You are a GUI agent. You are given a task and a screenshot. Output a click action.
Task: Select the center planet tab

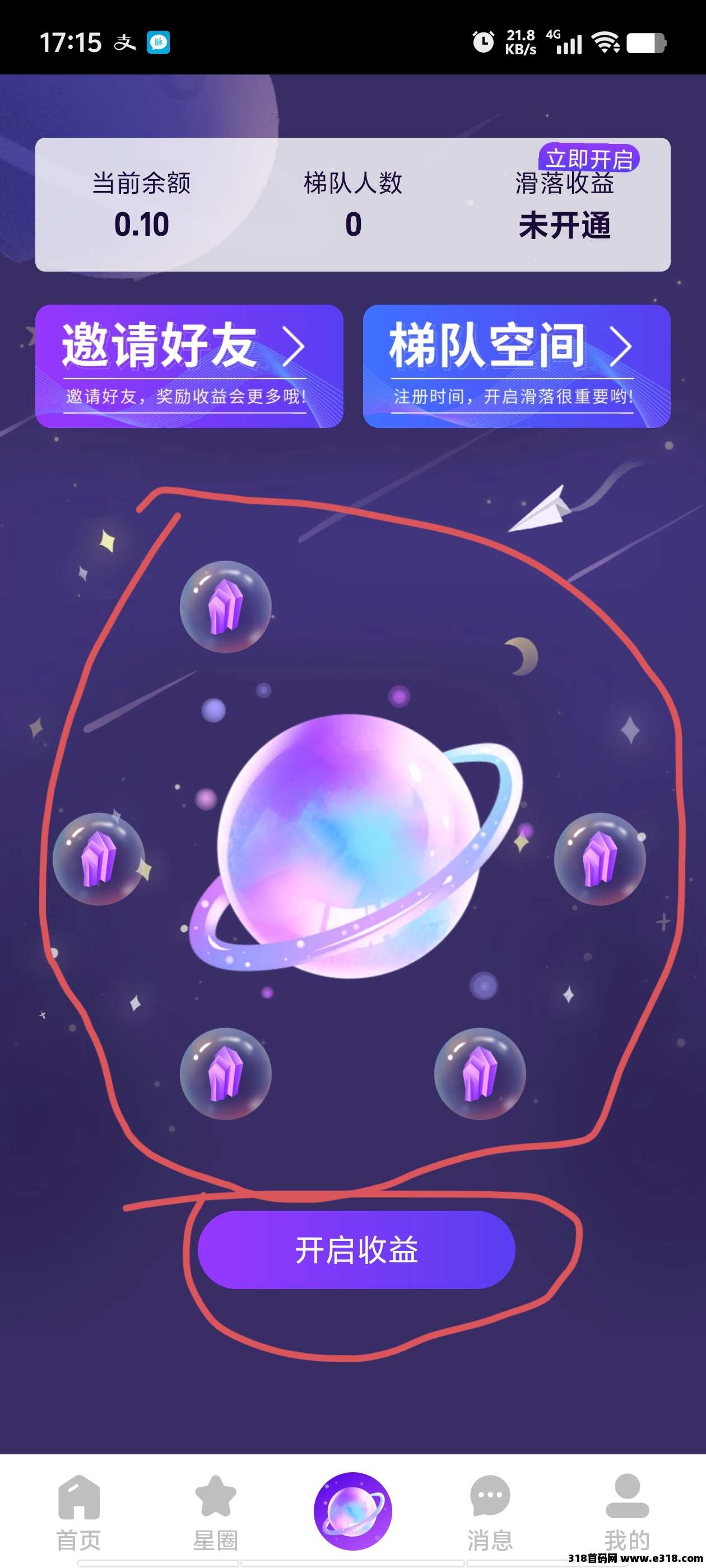[x=352, y=1511]
